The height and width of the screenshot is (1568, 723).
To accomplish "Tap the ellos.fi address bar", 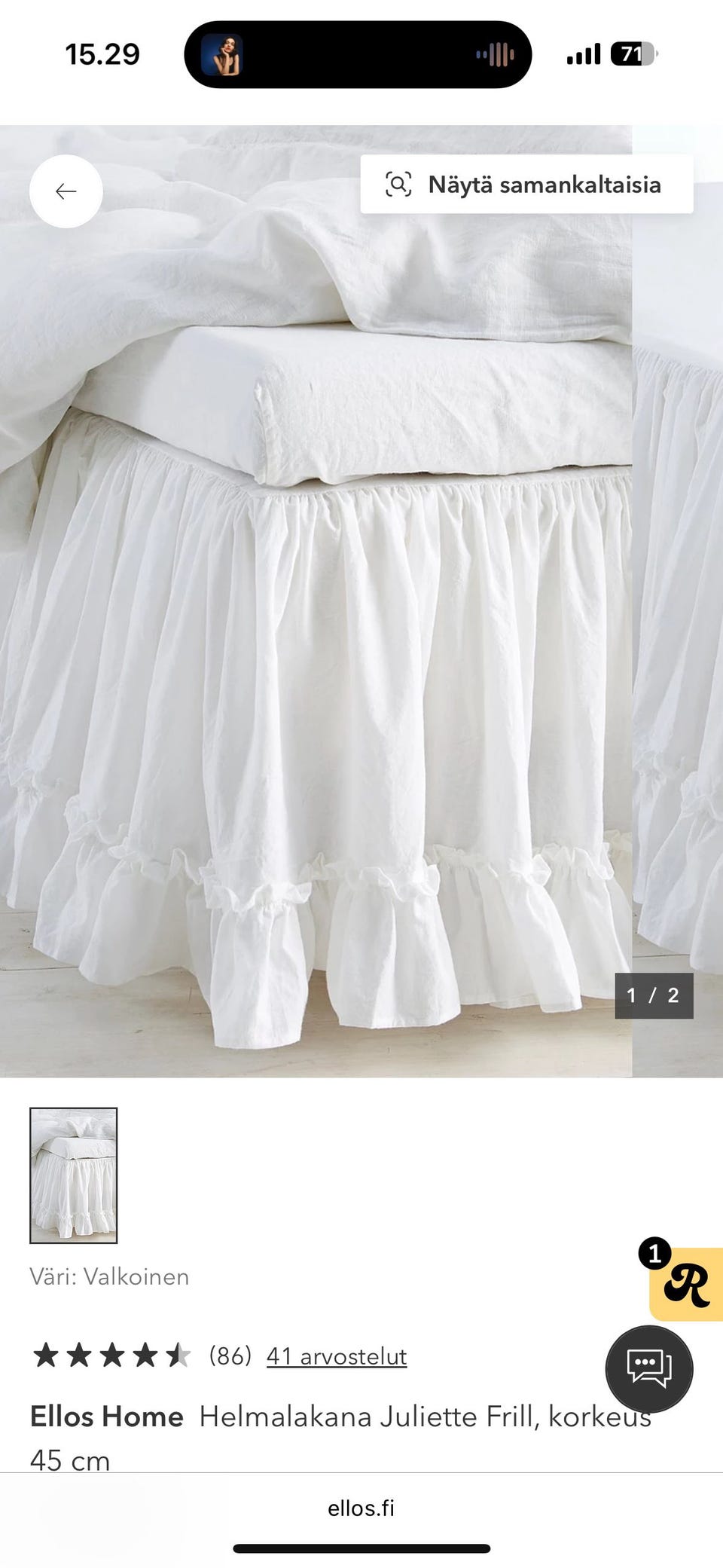I will pyautogui.click(x=361, y=1508).
